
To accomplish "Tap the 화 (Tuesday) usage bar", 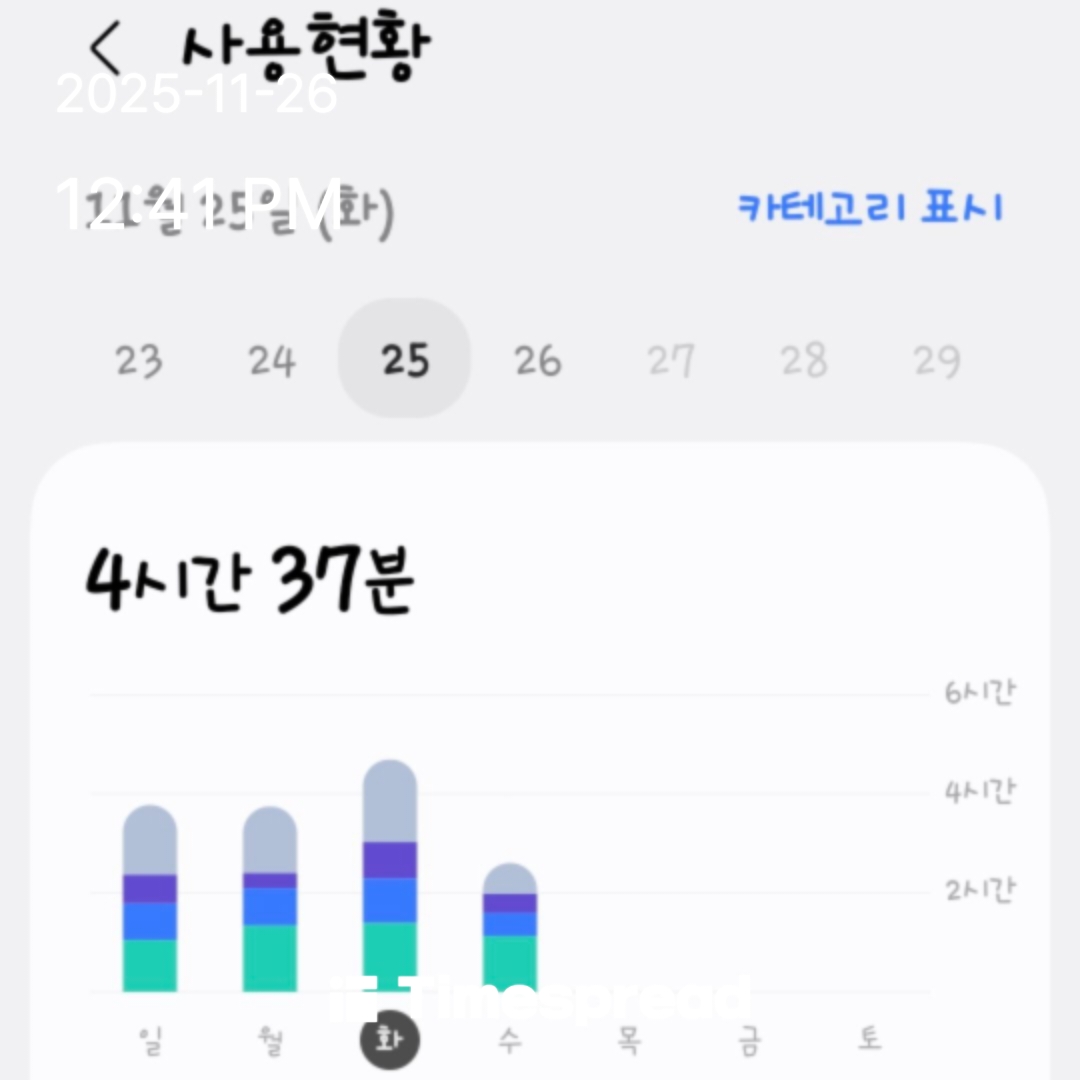I will coord(390,876).
